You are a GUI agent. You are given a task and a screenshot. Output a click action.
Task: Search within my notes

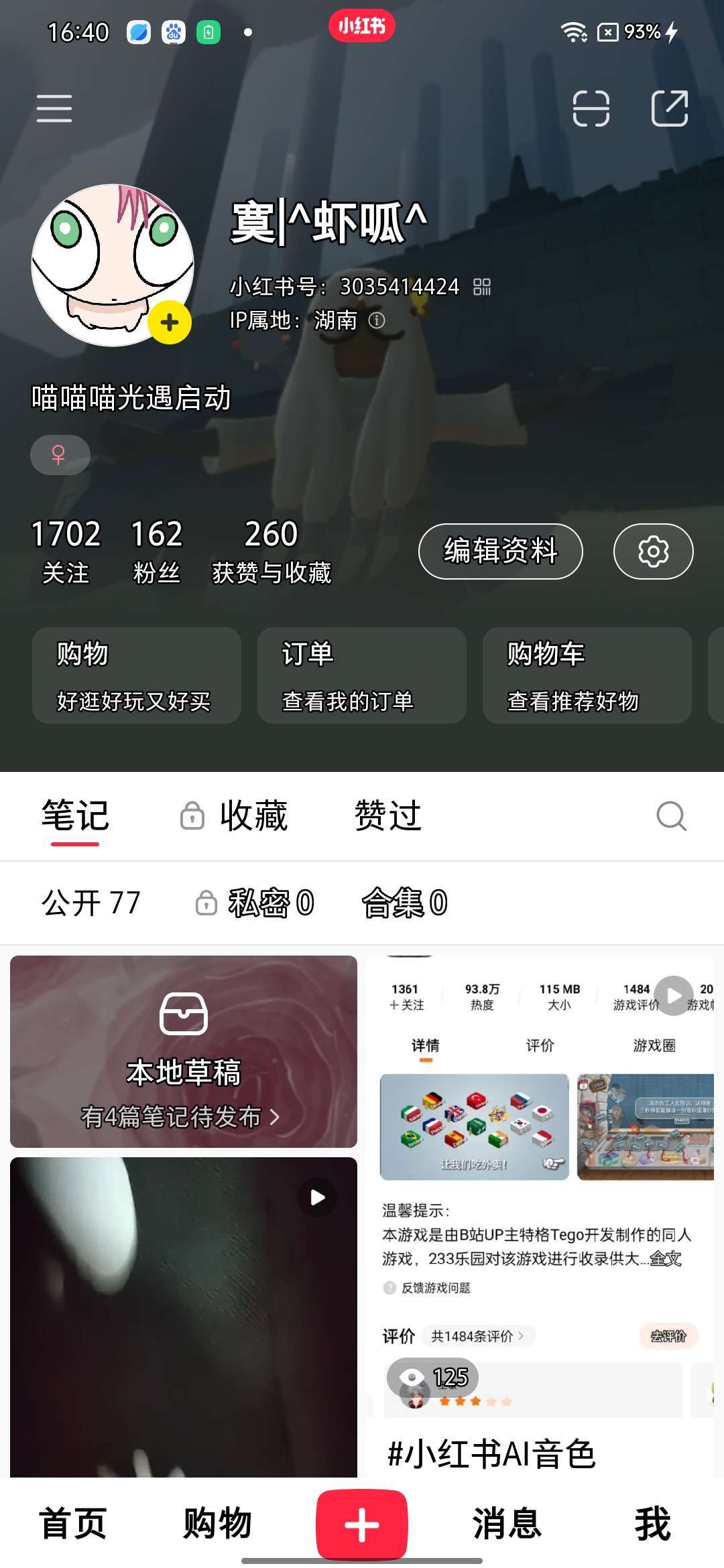671,816
